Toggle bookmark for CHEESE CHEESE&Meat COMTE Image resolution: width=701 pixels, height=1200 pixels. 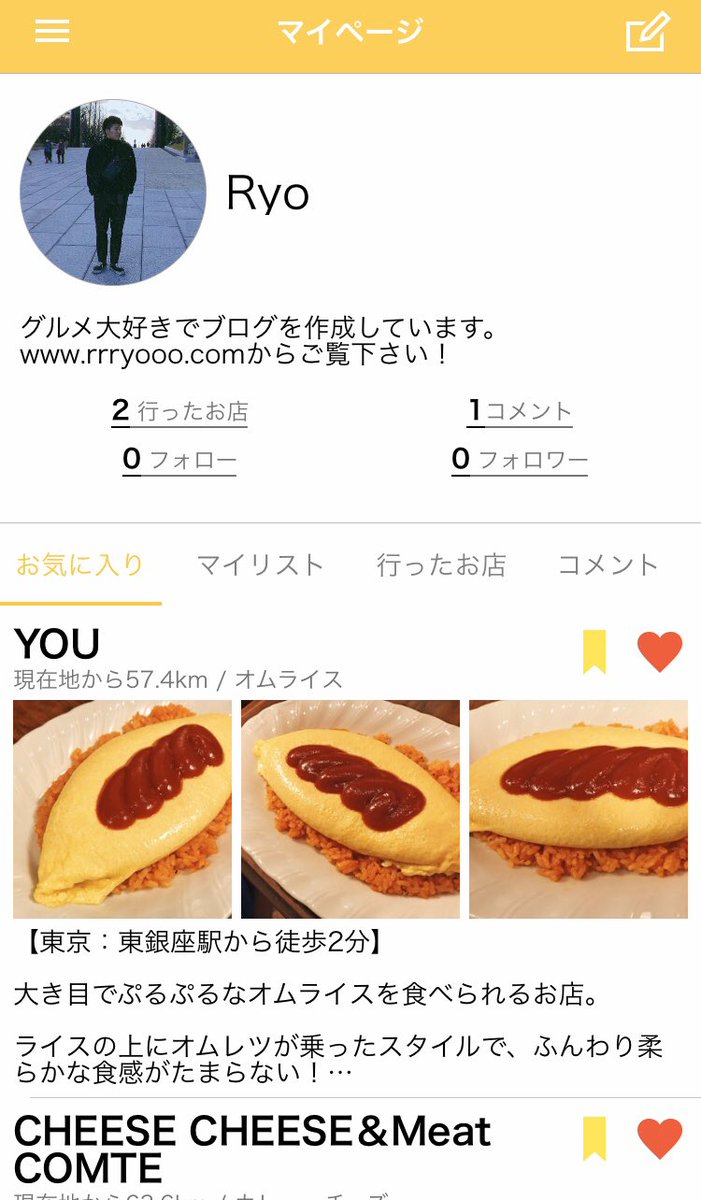pos(595,1138)
